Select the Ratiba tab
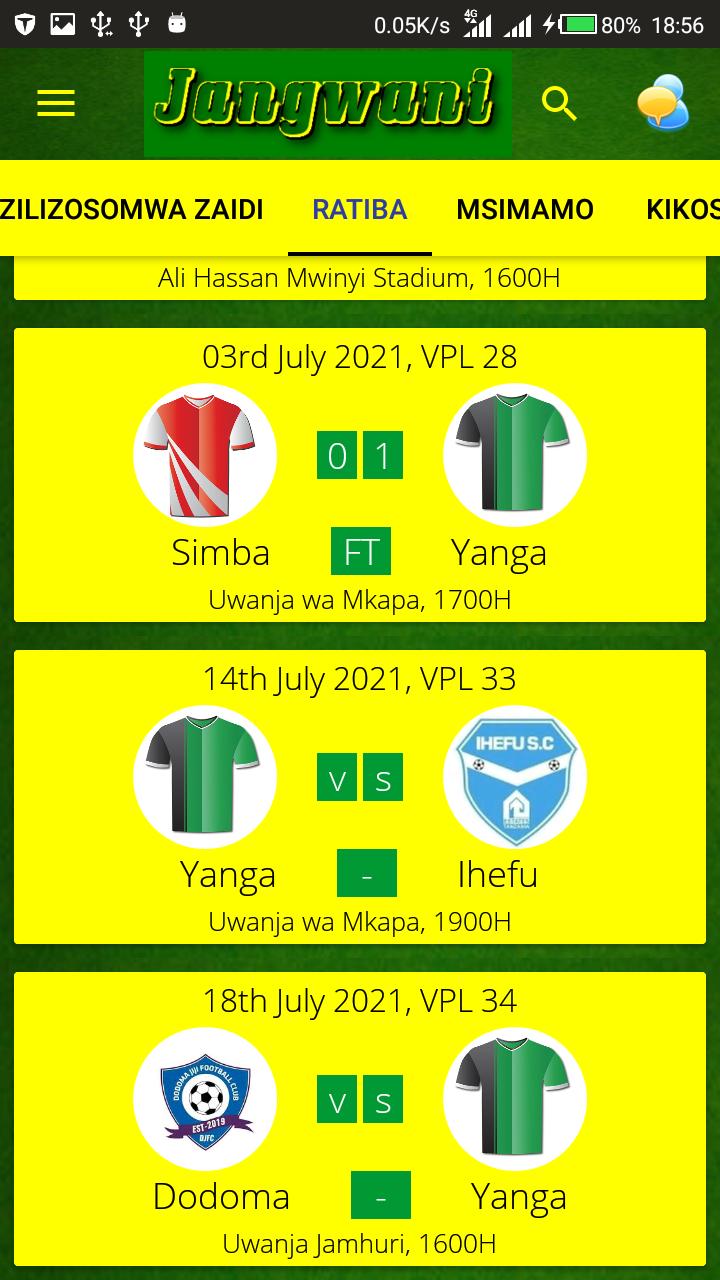 [x=360, y=209]
